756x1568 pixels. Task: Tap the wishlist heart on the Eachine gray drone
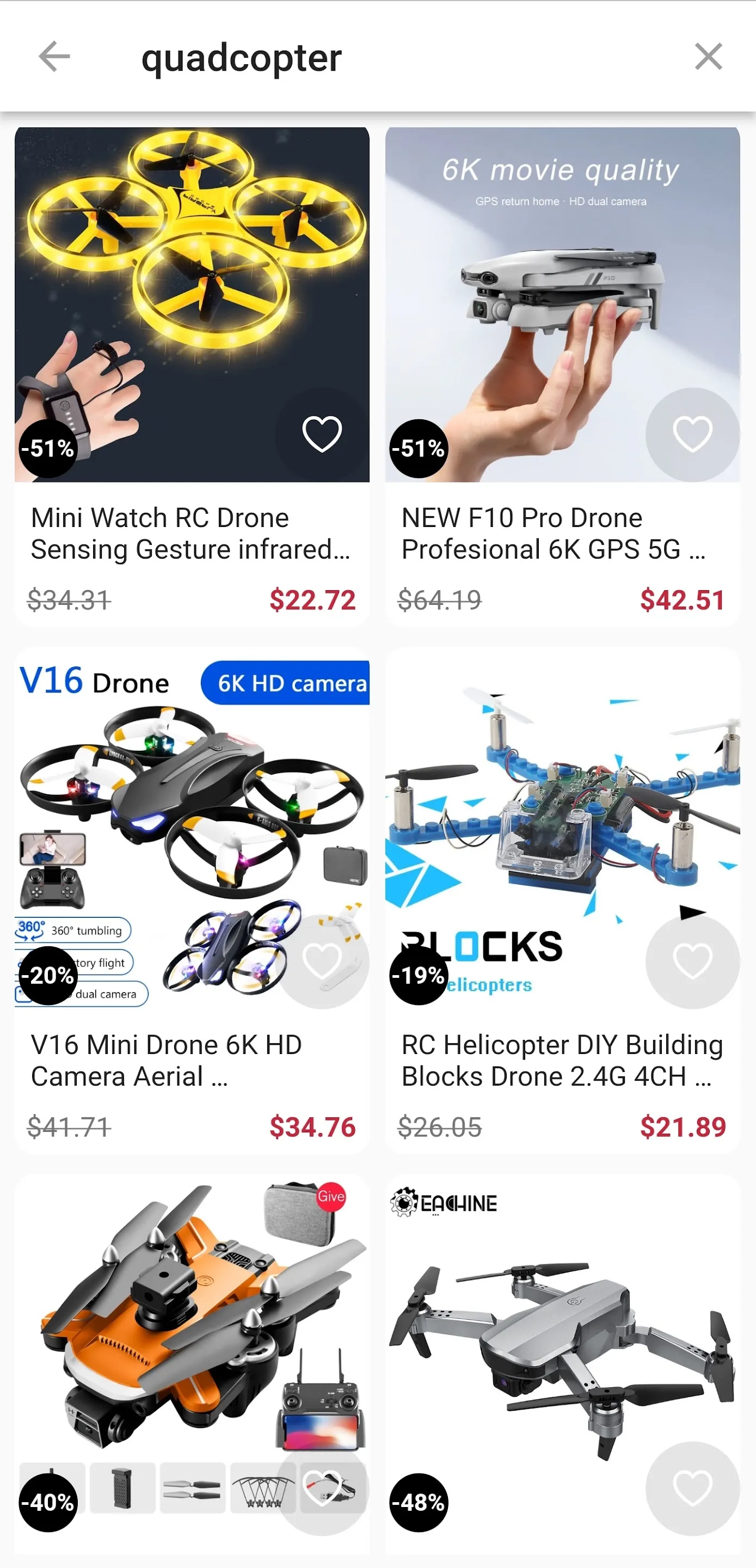[x=692, y=1487]
